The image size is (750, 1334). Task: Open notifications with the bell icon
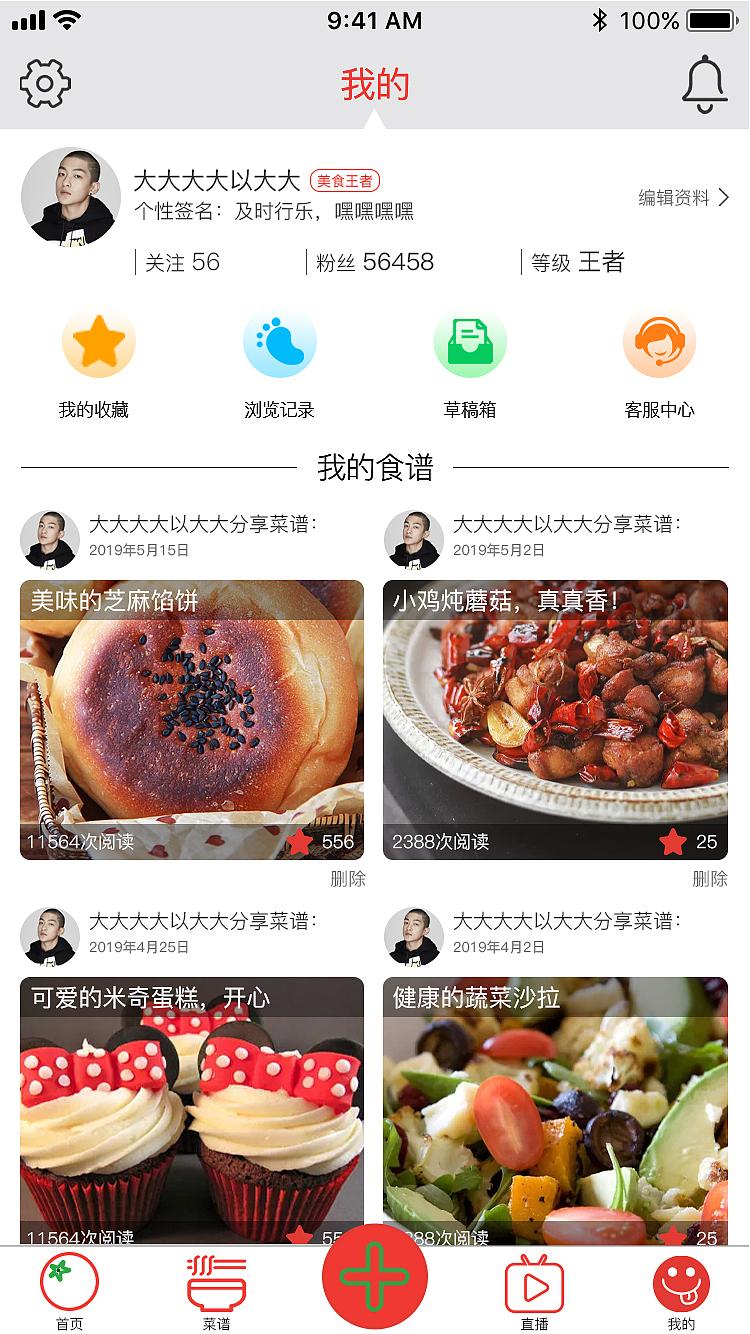(704, 83)
